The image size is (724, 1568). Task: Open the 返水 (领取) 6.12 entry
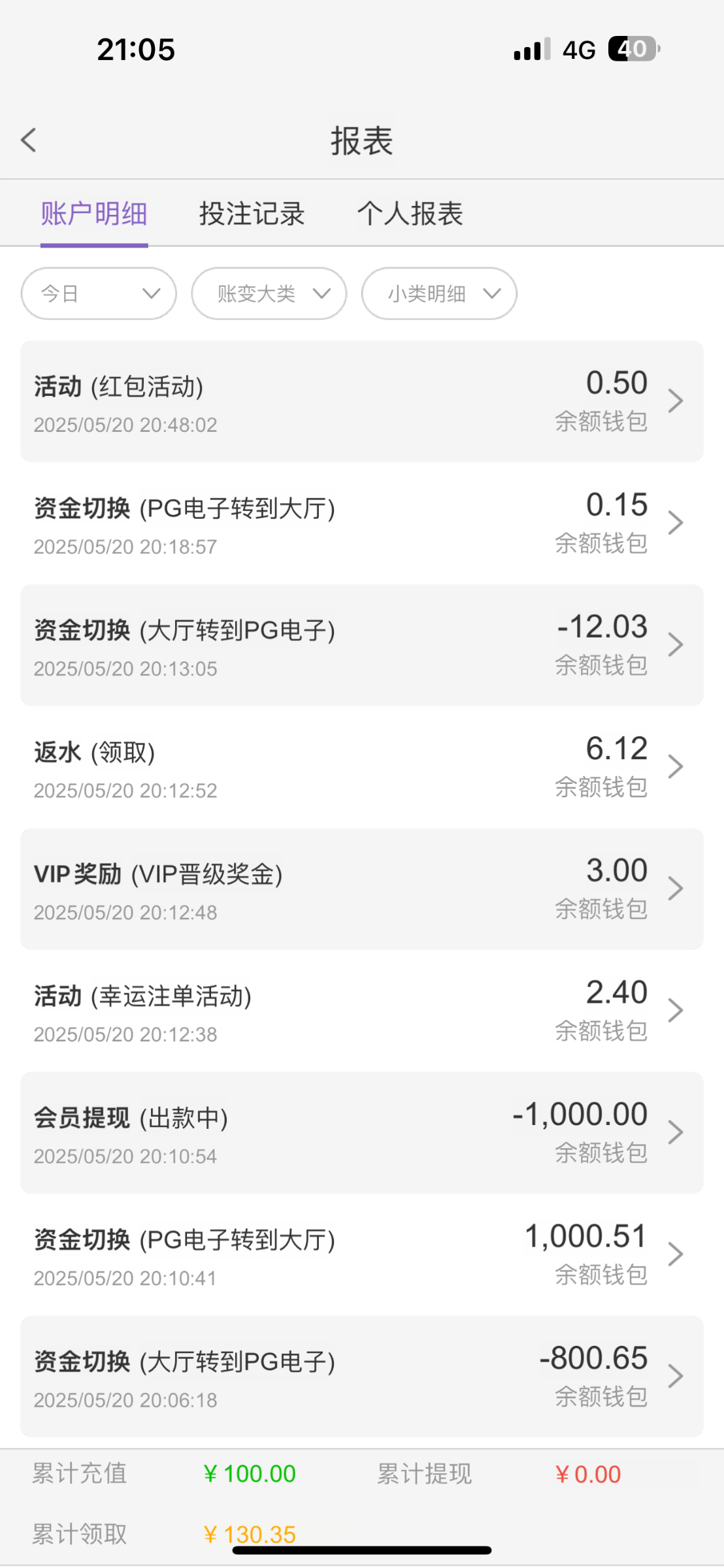point(362,767)
